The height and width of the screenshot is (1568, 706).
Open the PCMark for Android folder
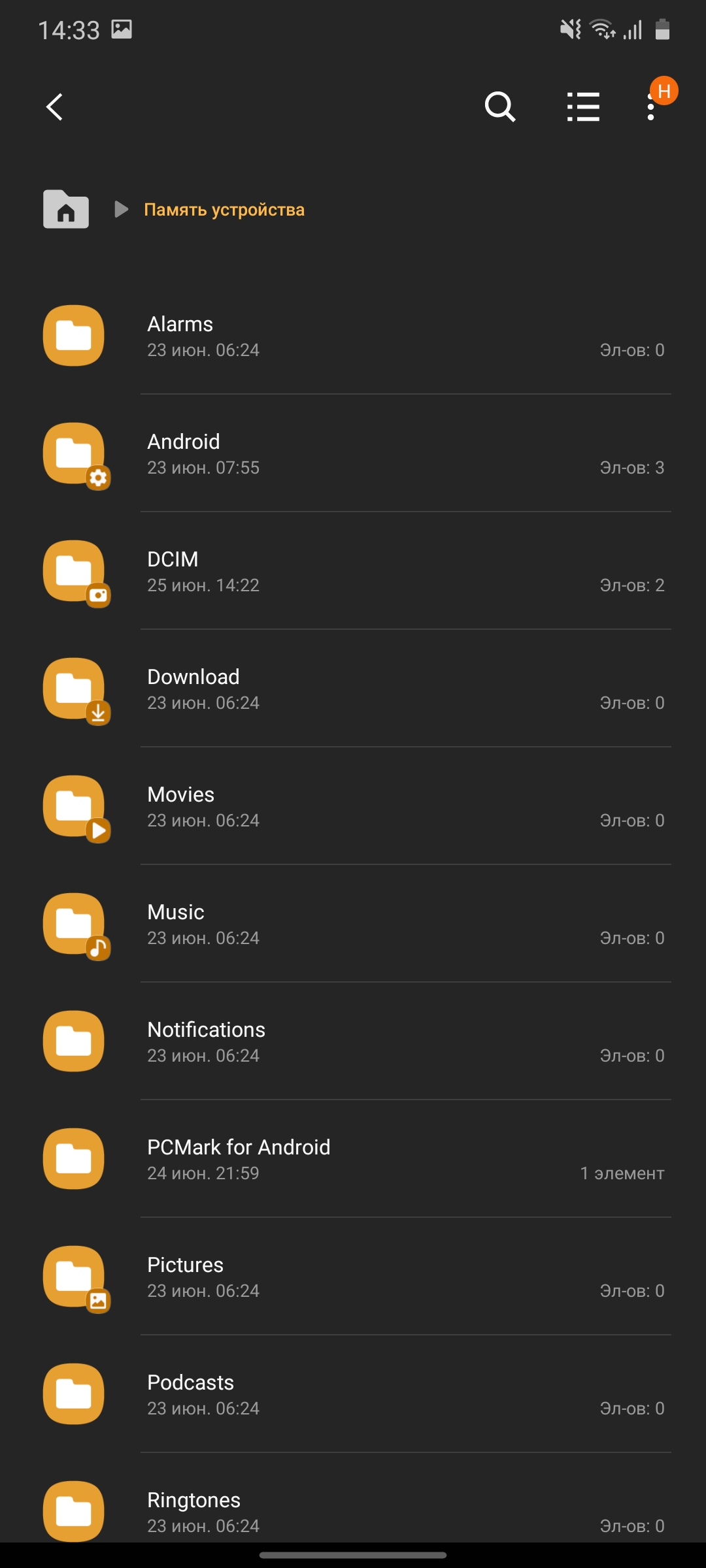point(353,1159)
